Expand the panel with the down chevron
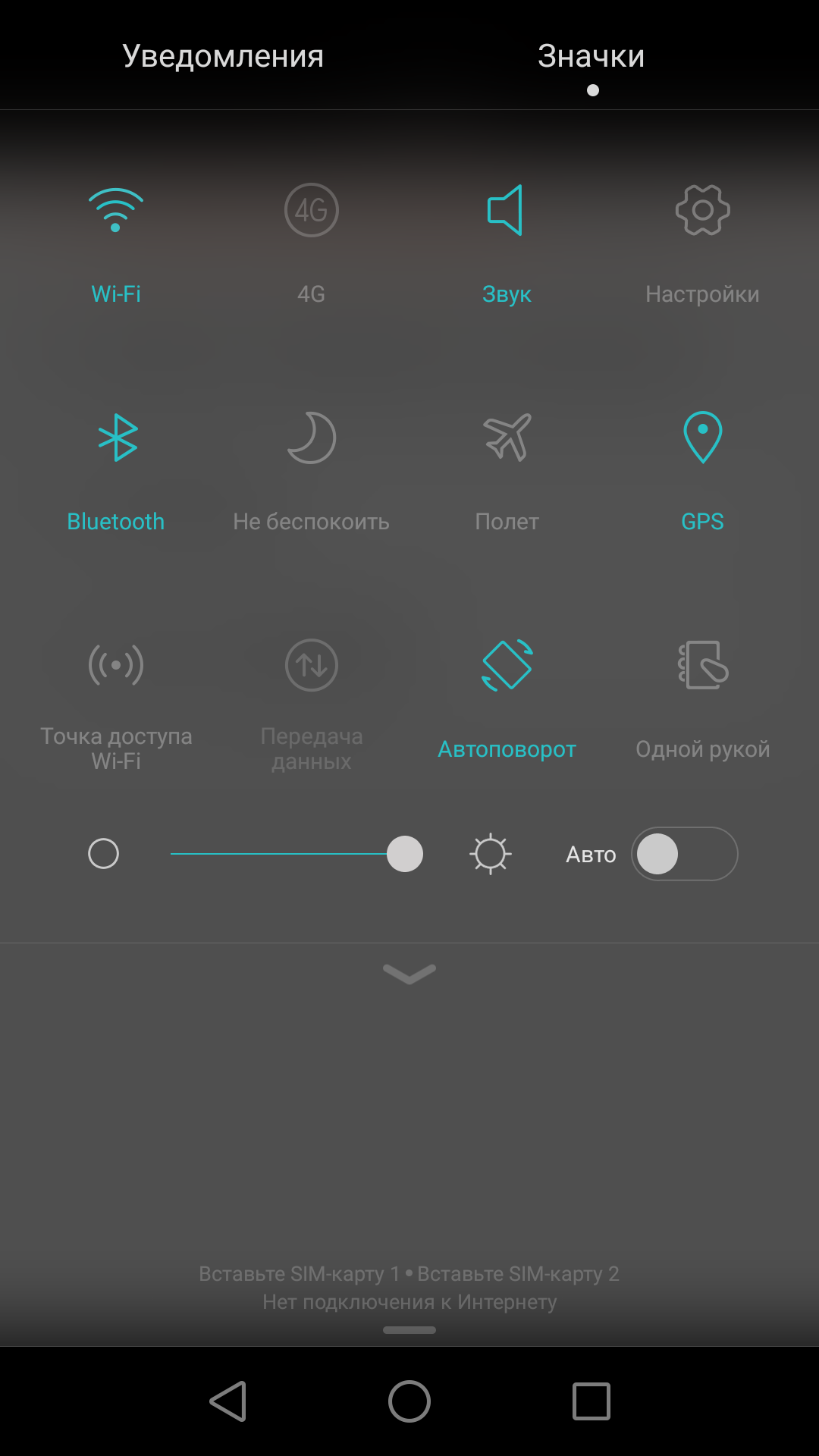 coord(409,973)
